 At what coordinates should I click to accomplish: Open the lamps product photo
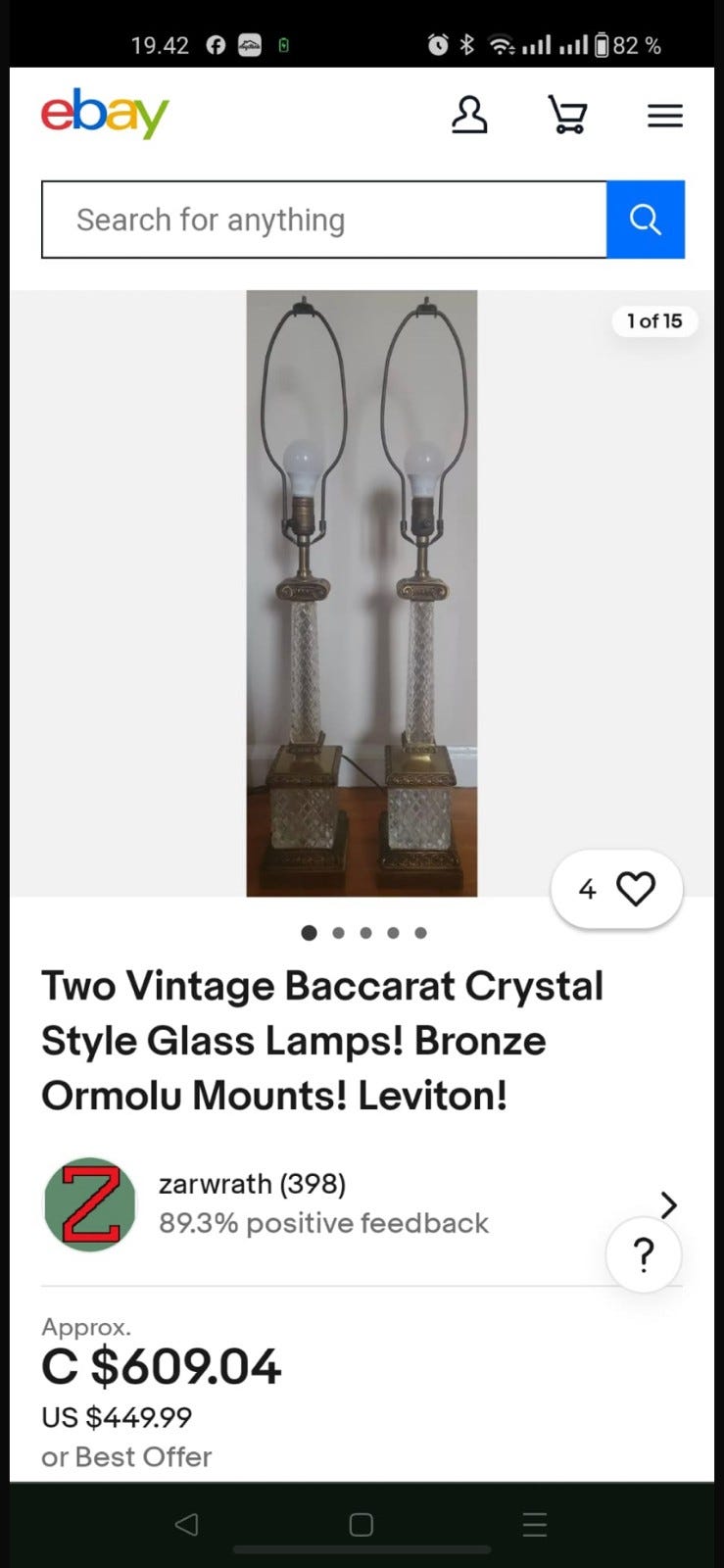coord(362,593)
